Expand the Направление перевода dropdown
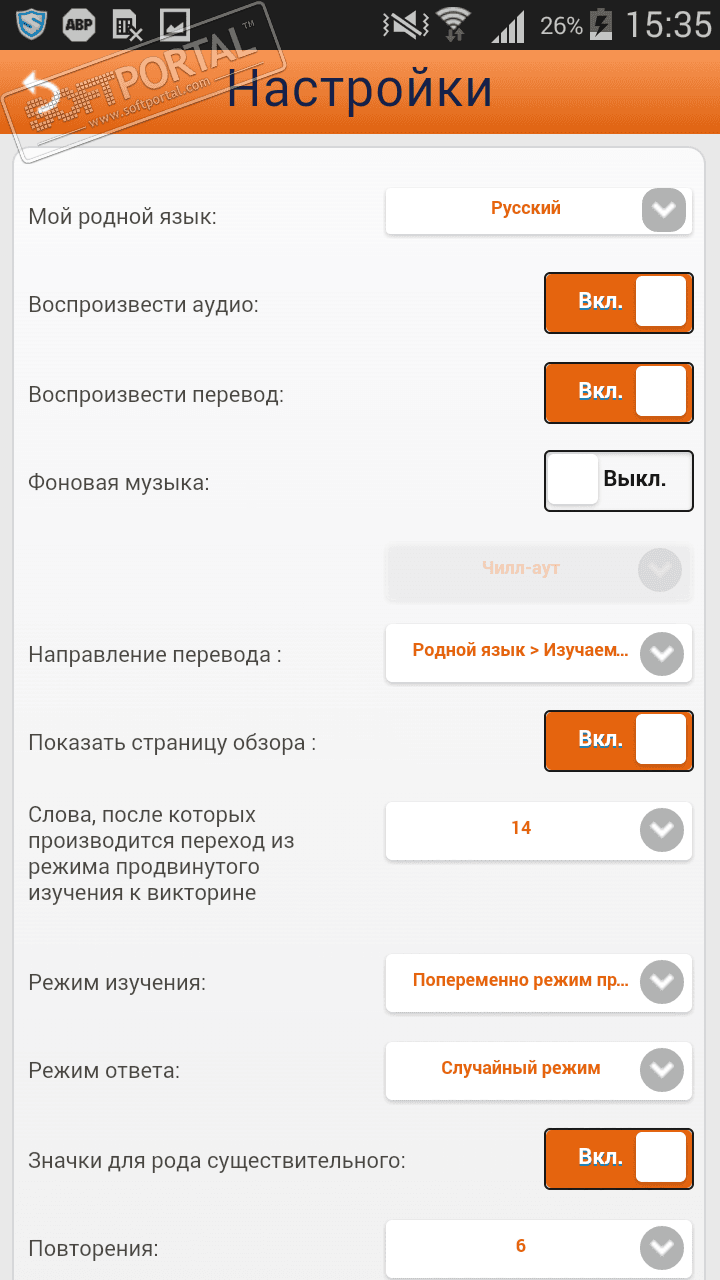Screen dimensions: 720x1280 [538, 653]
